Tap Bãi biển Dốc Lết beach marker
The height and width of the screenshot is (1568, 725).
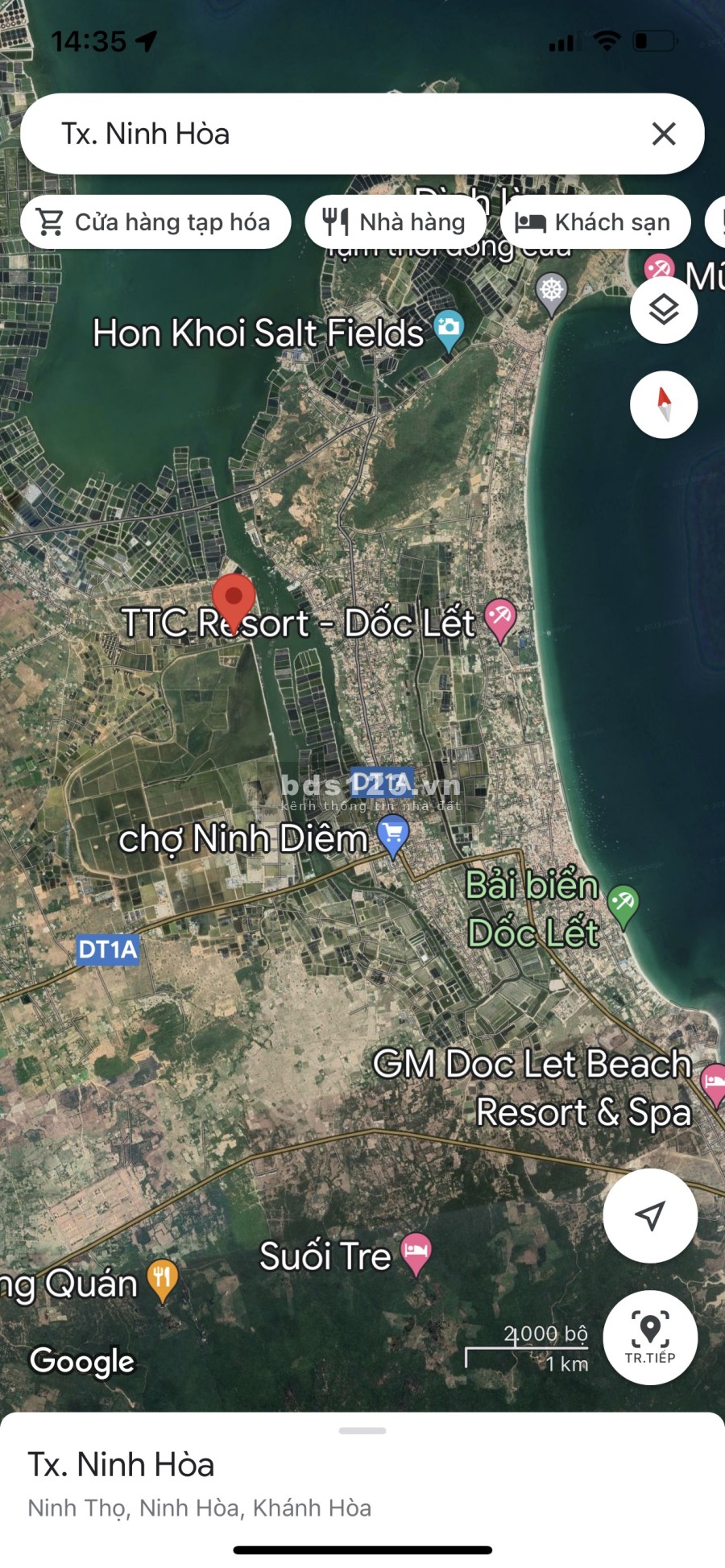tap(623, 904)
